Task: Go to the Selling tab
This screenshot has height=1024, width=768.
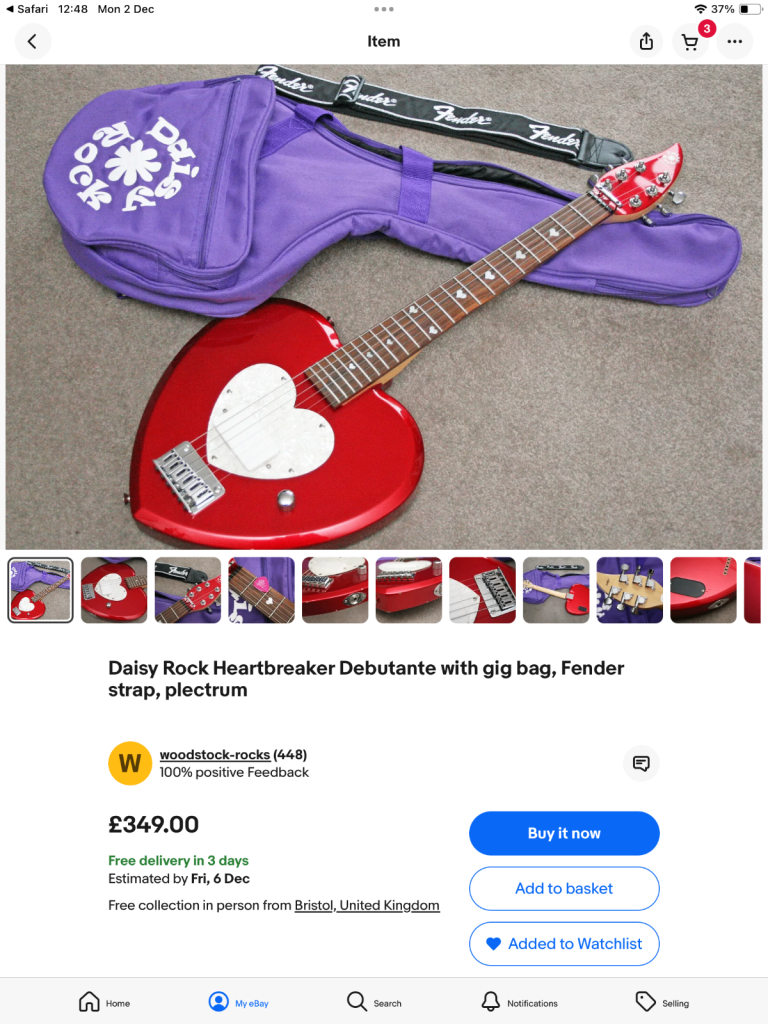Action: tap(662, 1002)
